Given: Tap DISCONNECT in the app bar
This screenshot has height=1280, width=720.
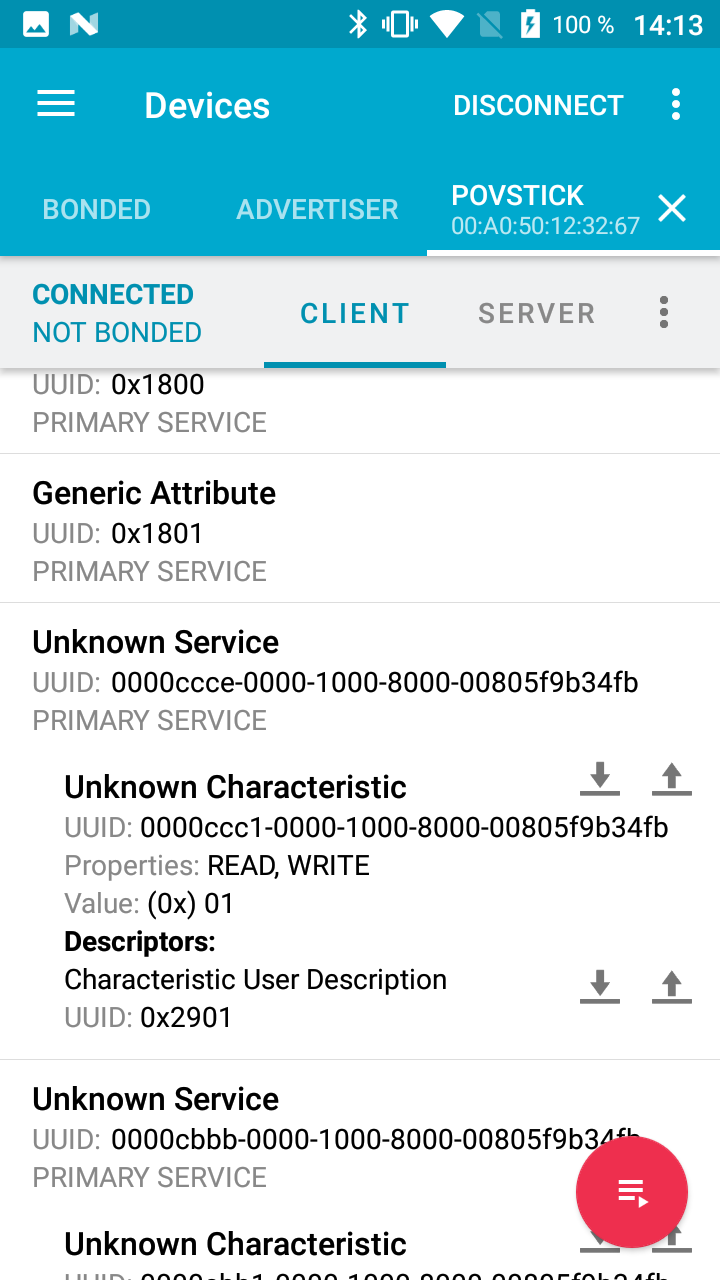Looking at the screenshot, I should pos(538,103).
